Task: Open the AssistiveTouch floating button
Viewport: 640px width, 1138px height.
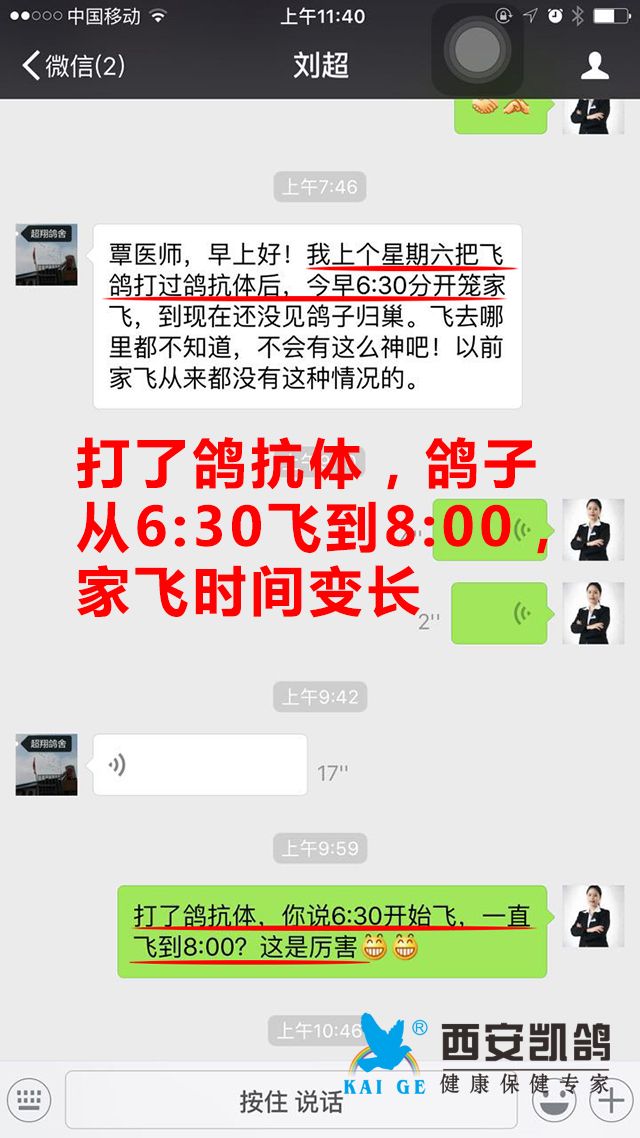Action: tap(477, 50)
